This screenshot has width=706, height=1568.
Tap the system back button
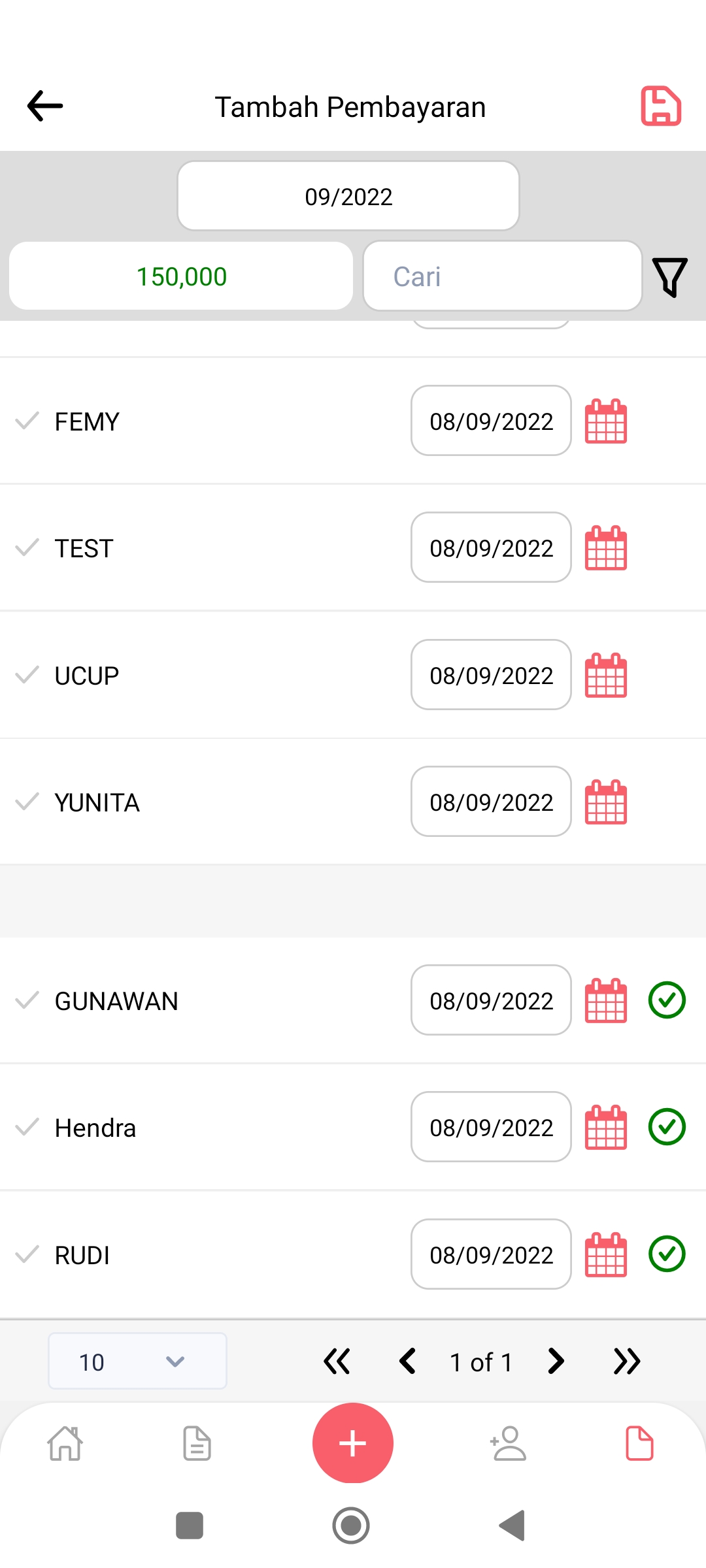[x=513, y=1526]
